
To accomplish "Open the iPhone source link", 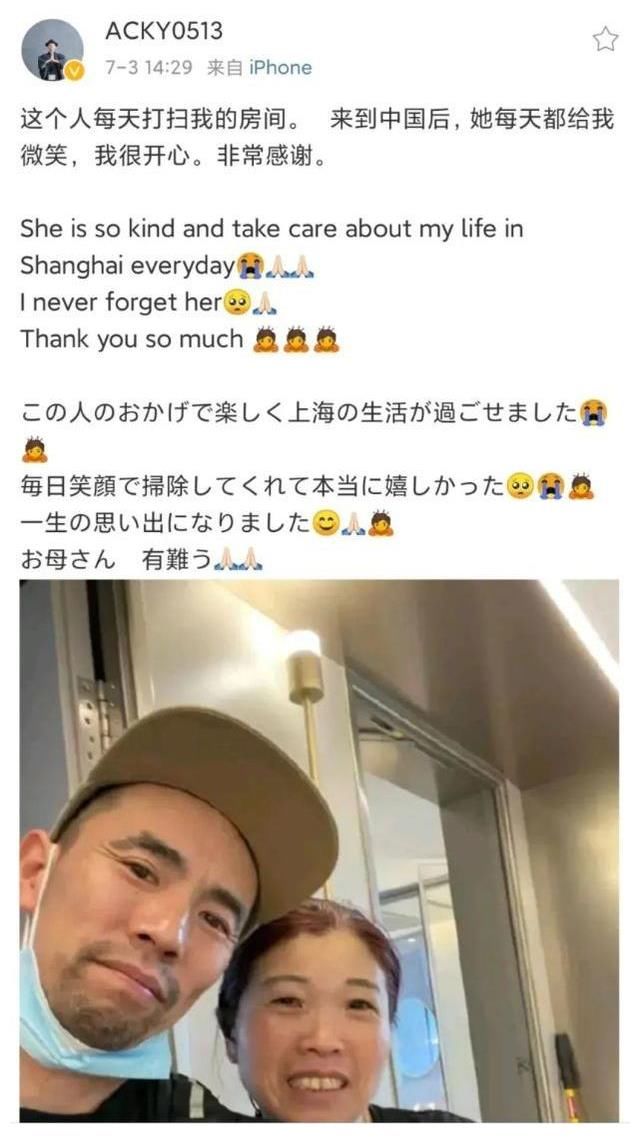I will 279,68.
